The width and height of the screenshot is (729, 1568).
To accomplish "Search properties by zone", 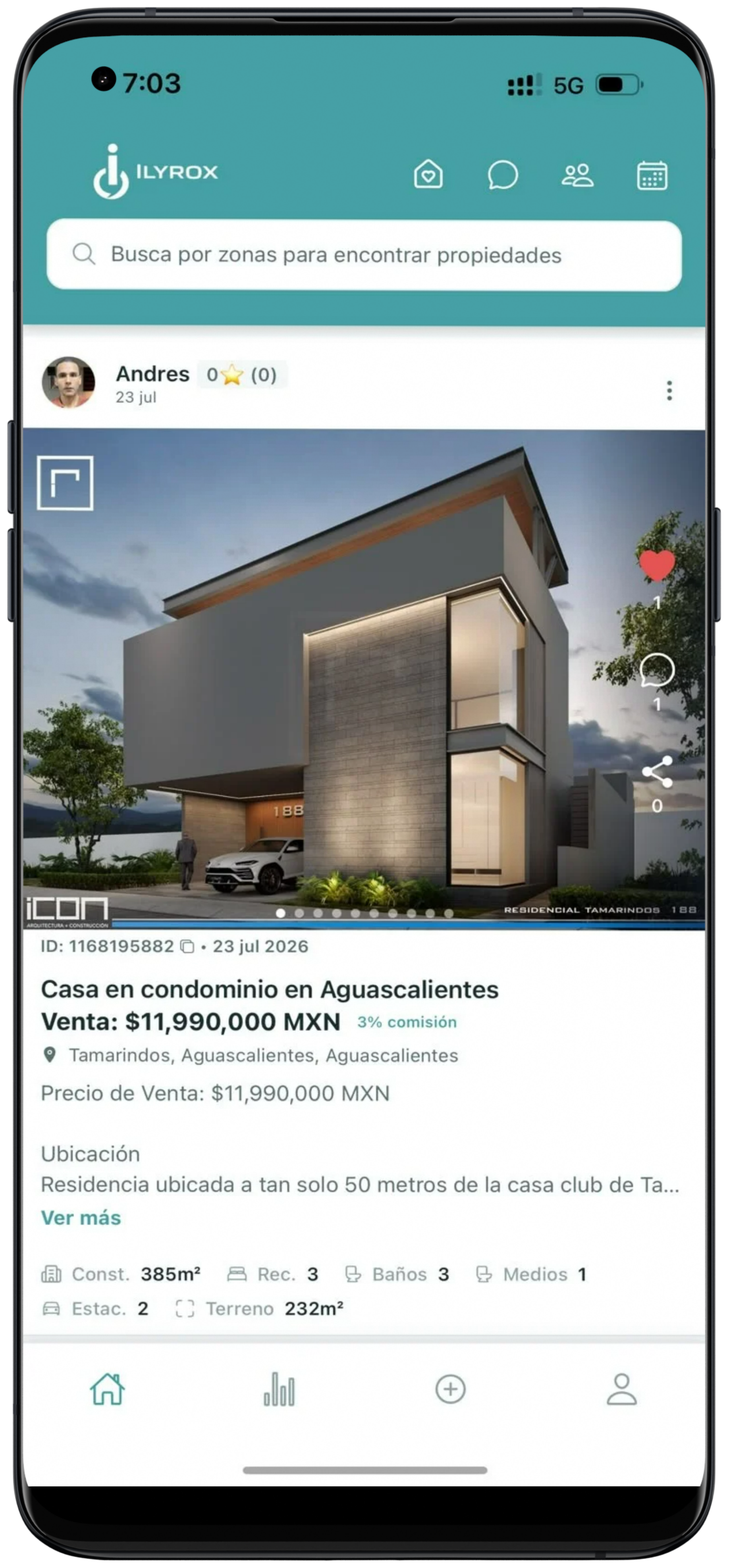I will (364, 255).
